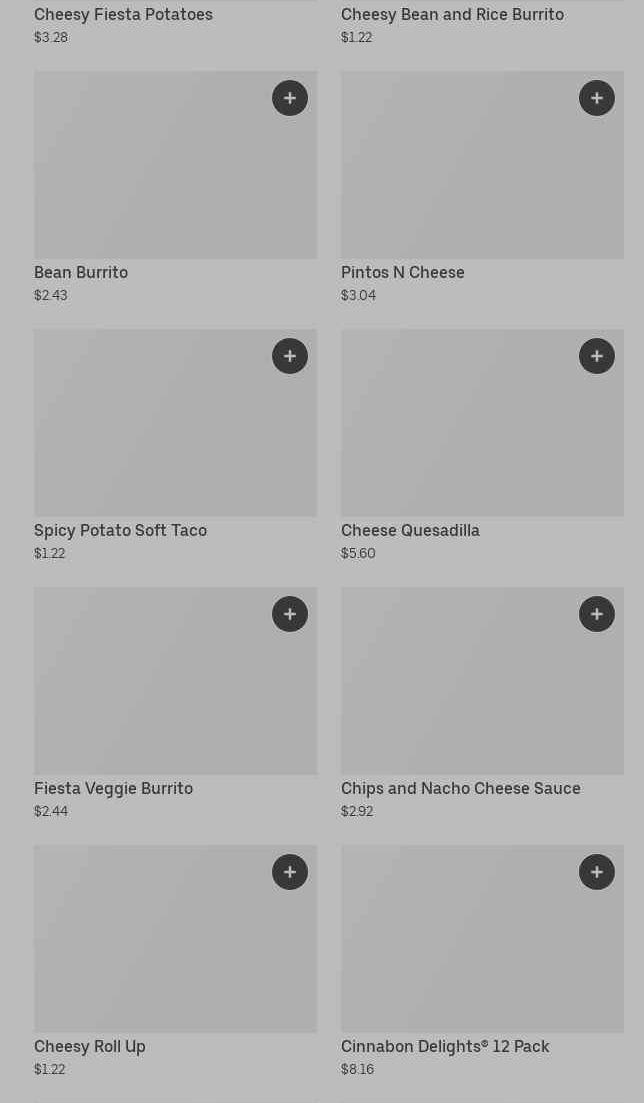Screen dimensions: 644x1103
Task: Open Spicy Potato Soft Taco item
Action: pos(150,440)
